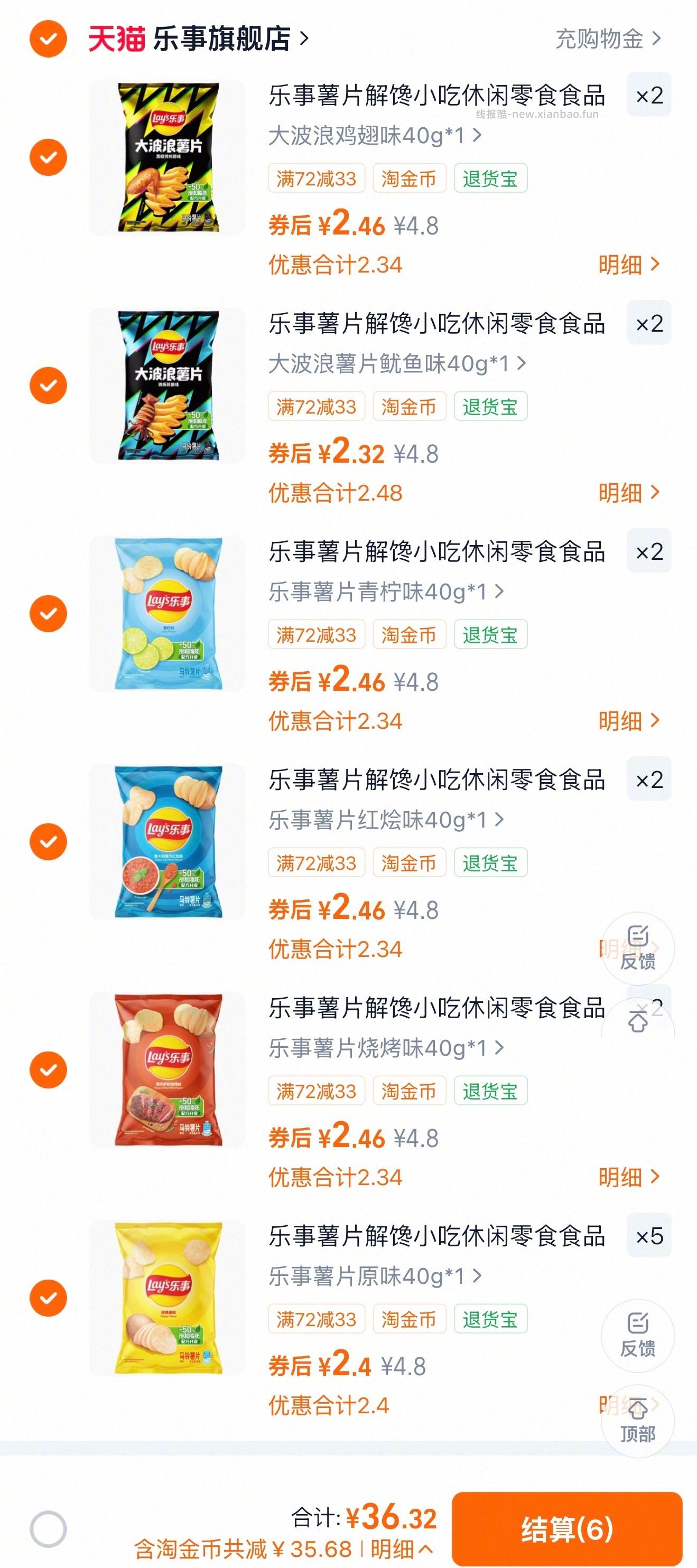This screenshot has height=1568, width=697.
Task: Click 充购物金 at top right
Action: 600,37
